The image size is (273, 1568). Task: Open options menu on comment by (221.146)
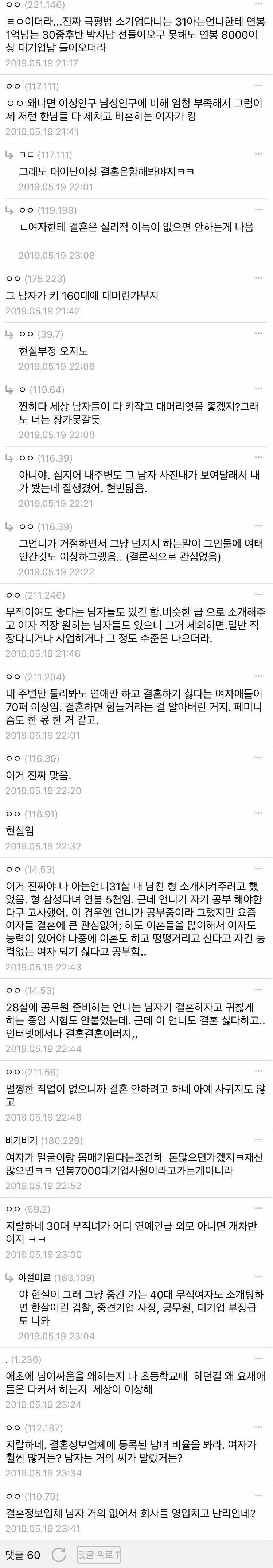click(259, 4)
